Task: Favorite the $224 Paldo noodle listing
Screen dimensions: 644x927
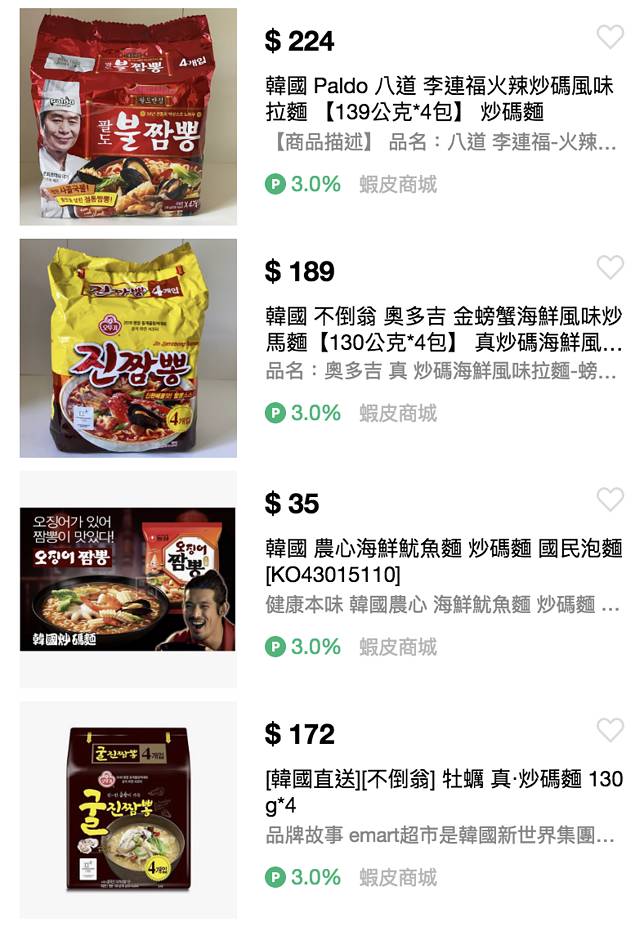Action: tap(610, 37)
